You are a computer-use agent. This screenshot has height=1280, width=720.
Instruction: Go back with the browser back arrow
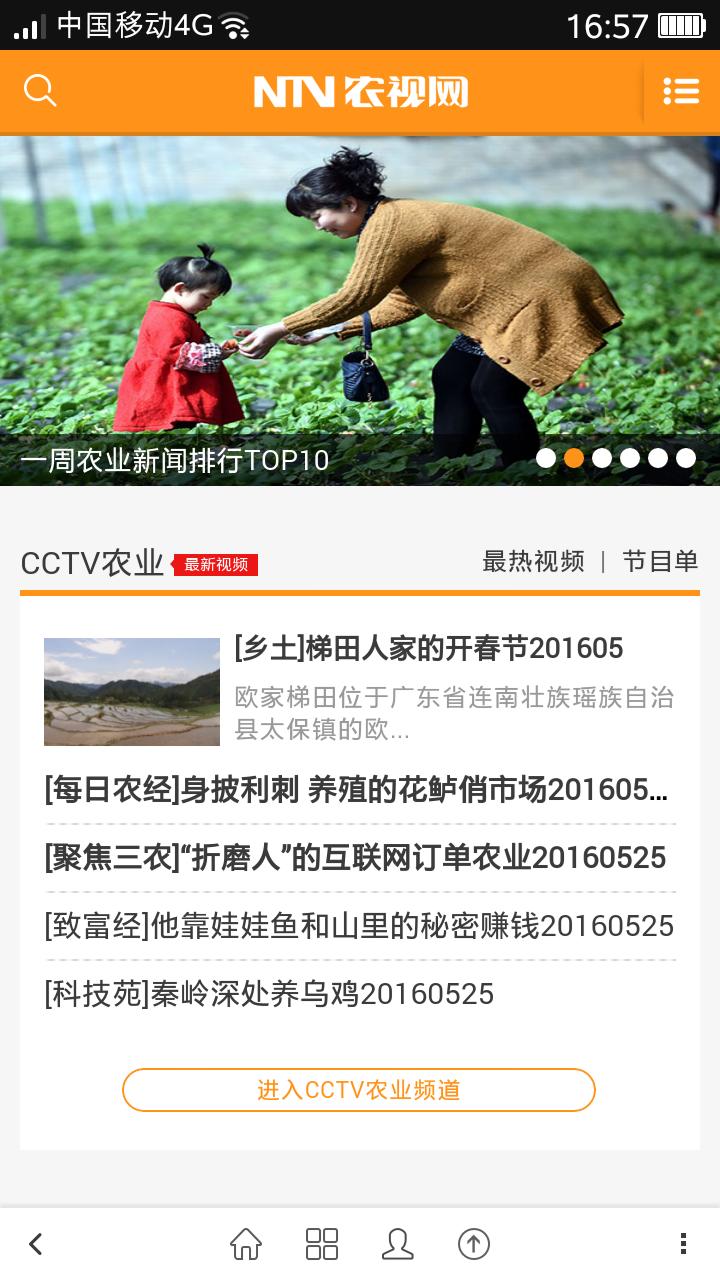36,1244
